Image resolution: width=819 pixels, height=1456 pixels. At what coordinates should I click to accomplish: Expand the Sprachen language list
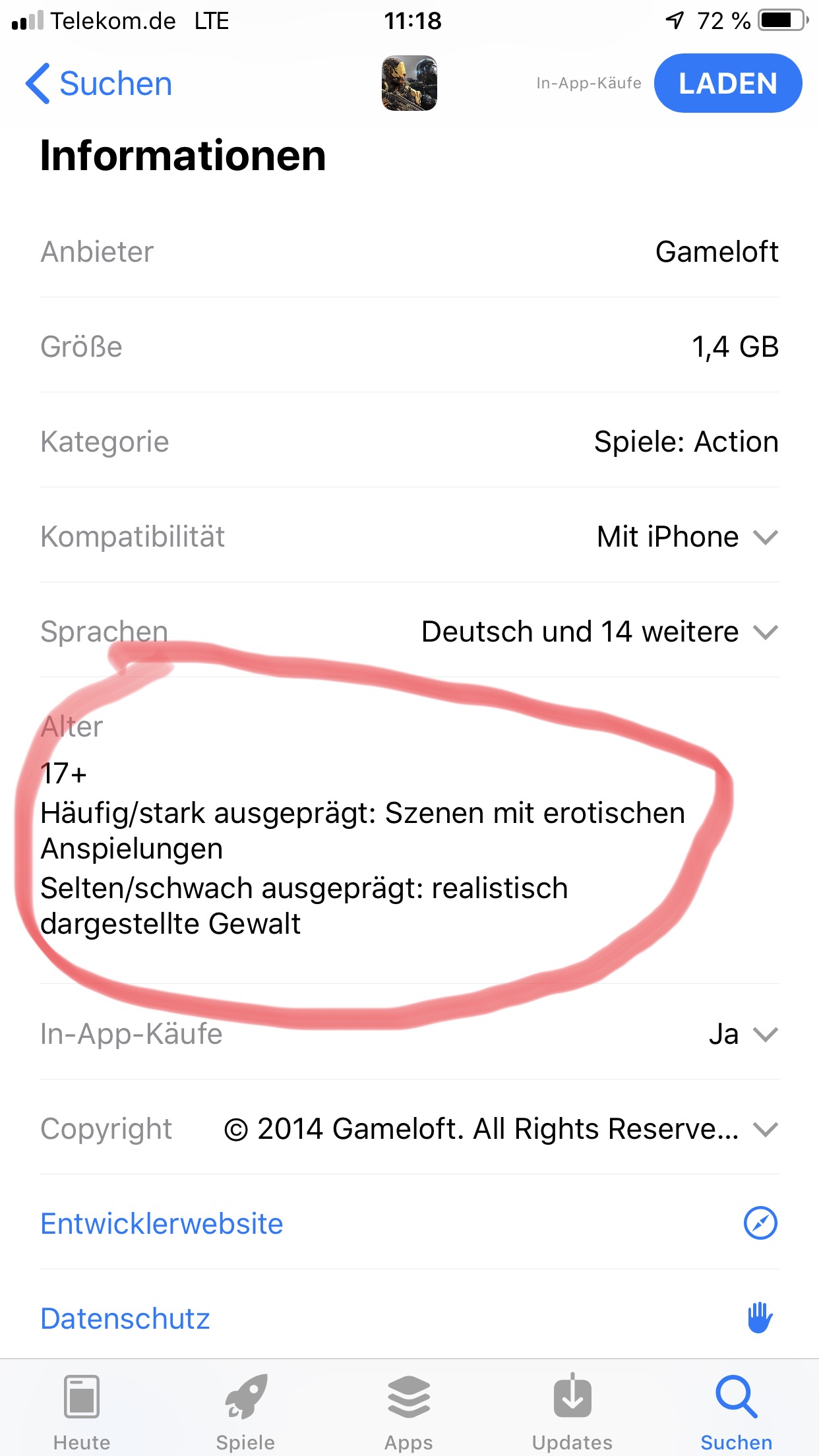765,632
